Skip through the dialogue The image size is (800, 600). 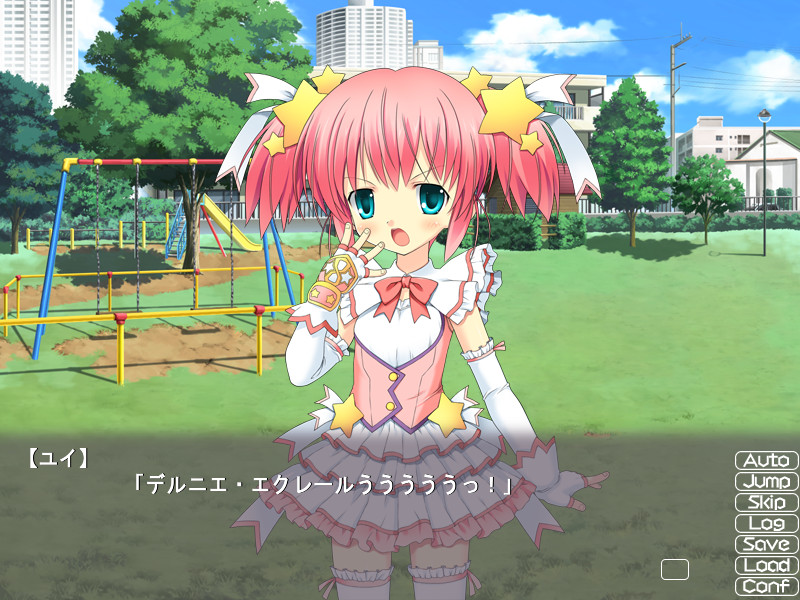(767, 503)
